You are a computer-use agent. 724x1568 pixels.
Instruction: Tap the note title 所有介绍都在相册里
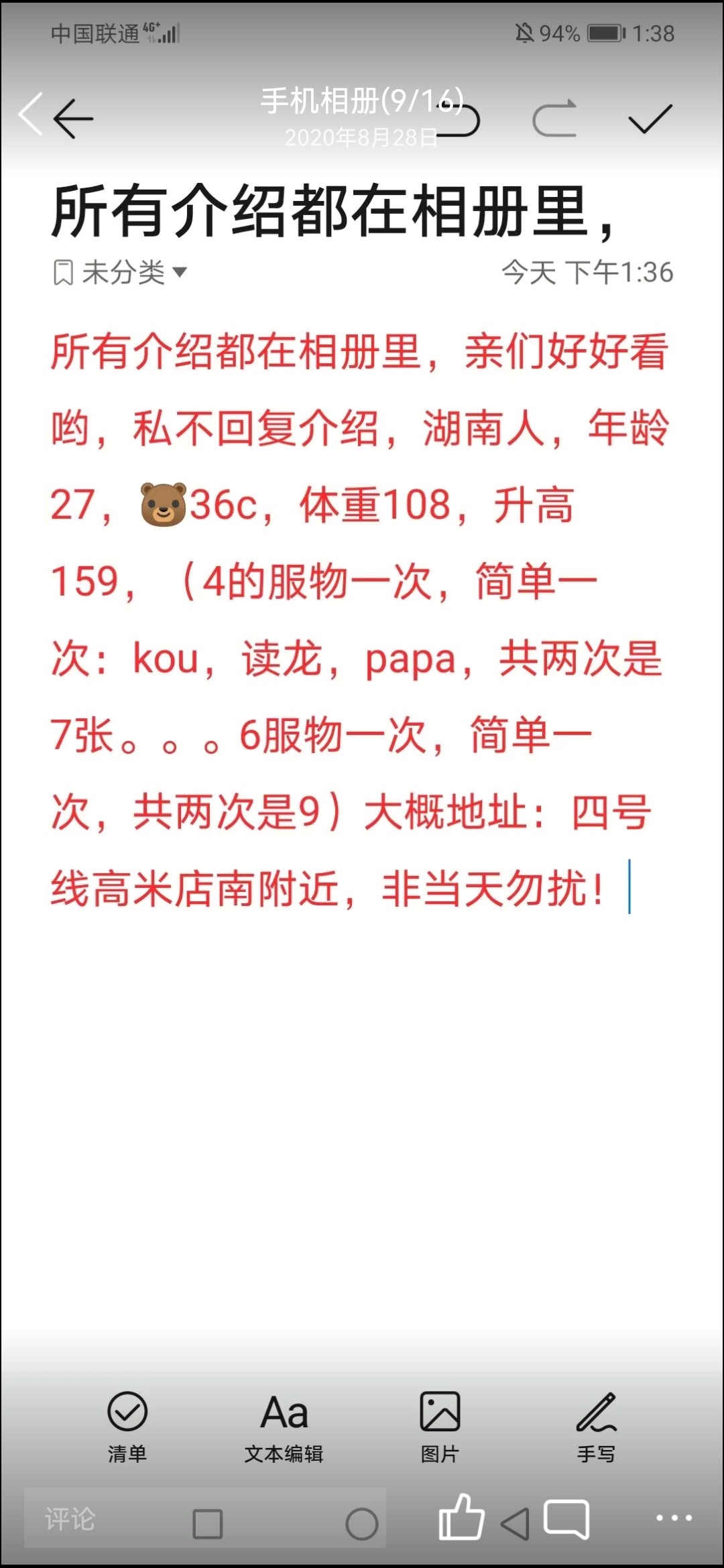tap(335, 211)
